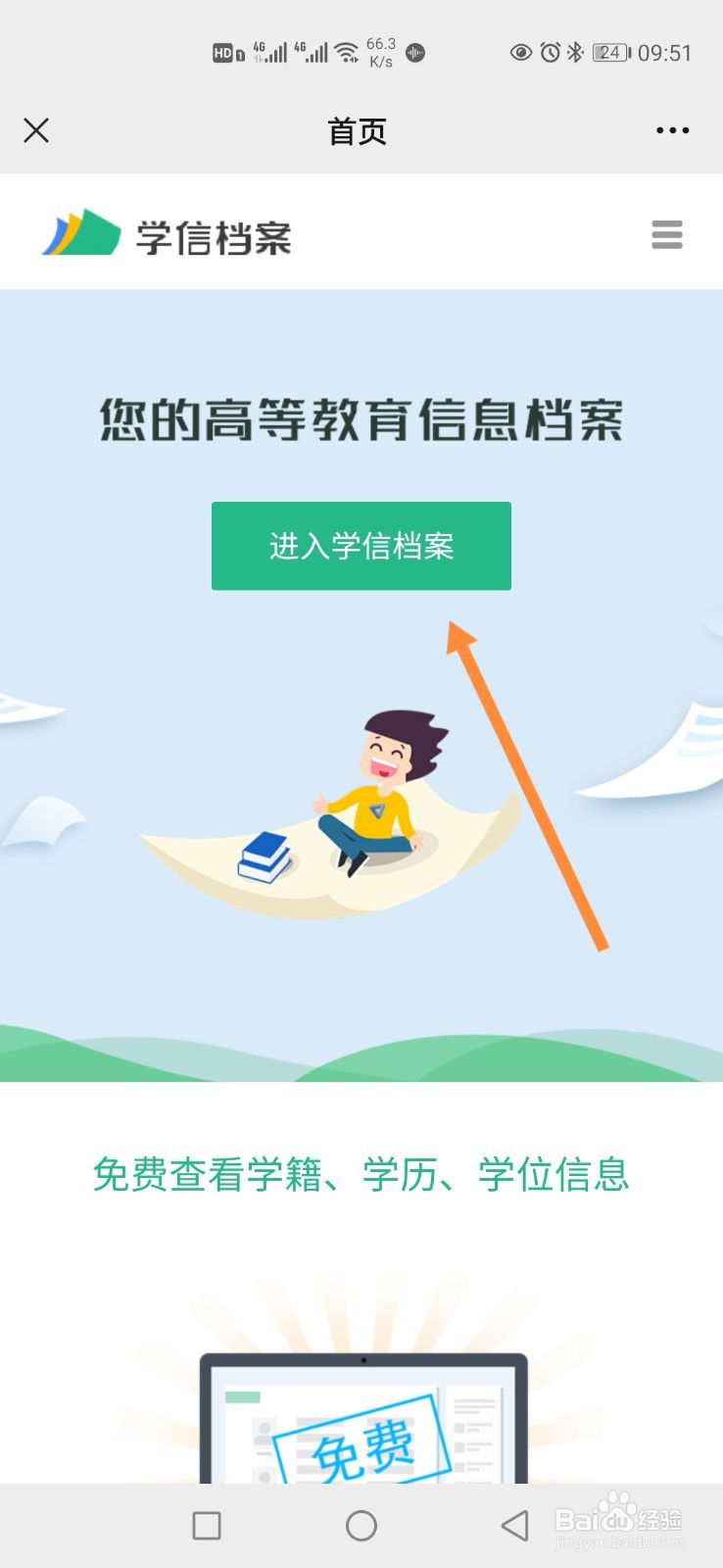Toggle the Bluetooth status icon
This screenshot has height=1568, width=723.
(x=576, y=51)
